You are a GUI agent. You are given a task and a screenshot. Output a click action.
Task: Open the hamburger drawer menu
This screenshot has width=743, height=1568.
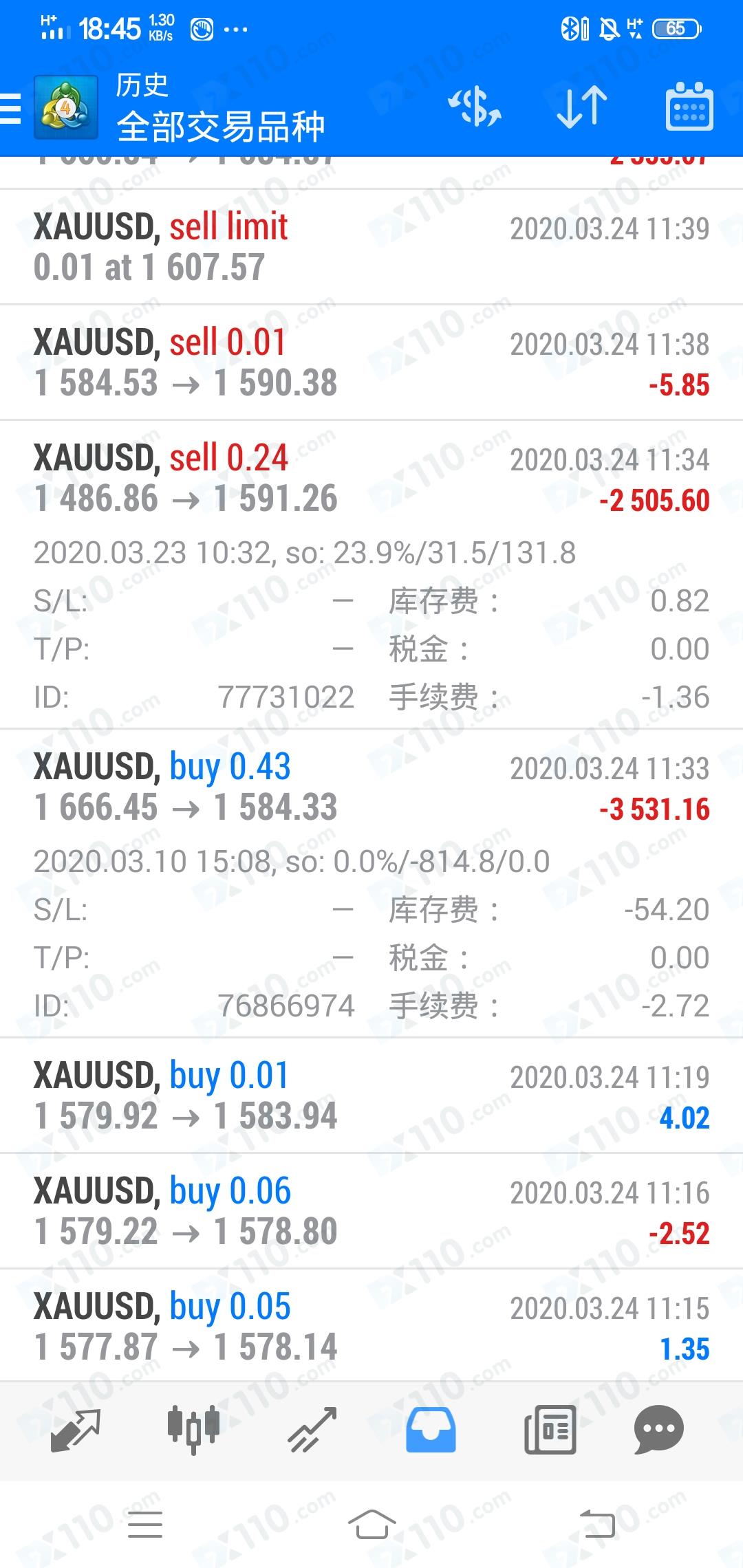(x=11, y=109)
